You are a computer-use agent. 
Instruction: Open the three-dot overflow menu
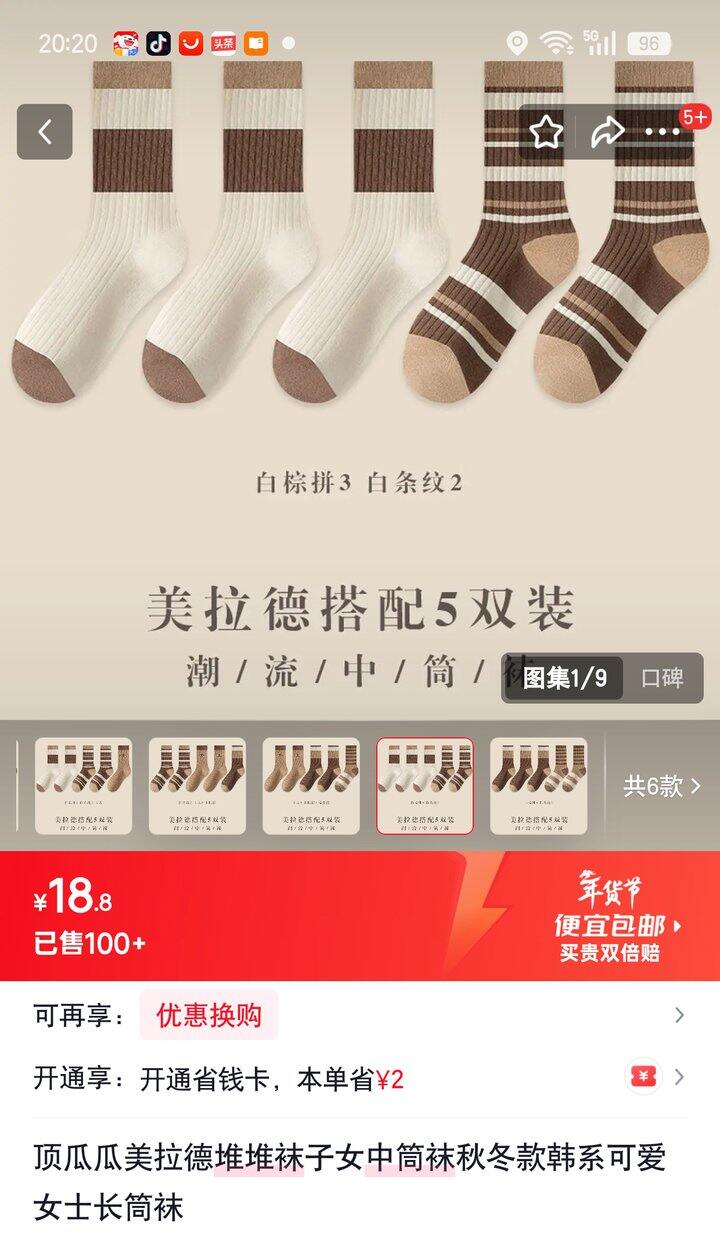(663, 132)
